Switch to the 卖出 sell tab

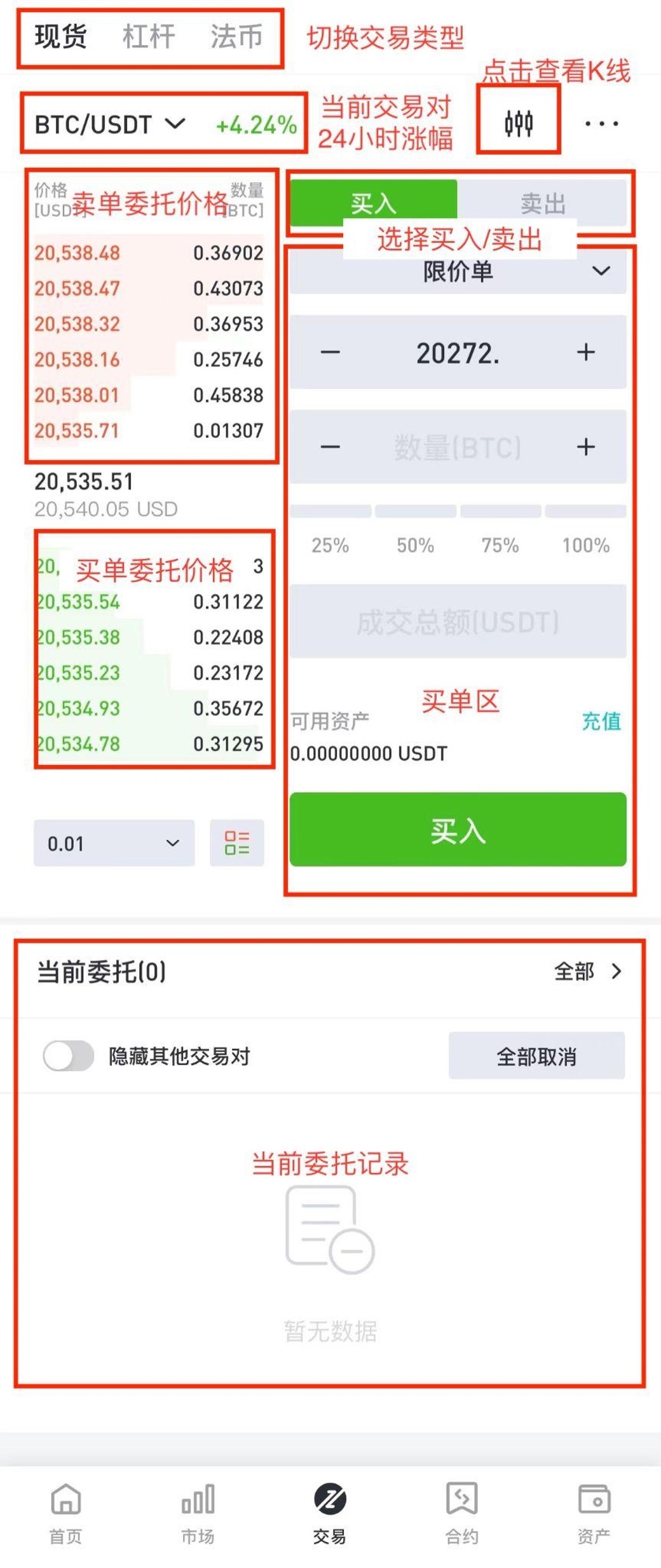pyautogui.click(x=543, y=203)
